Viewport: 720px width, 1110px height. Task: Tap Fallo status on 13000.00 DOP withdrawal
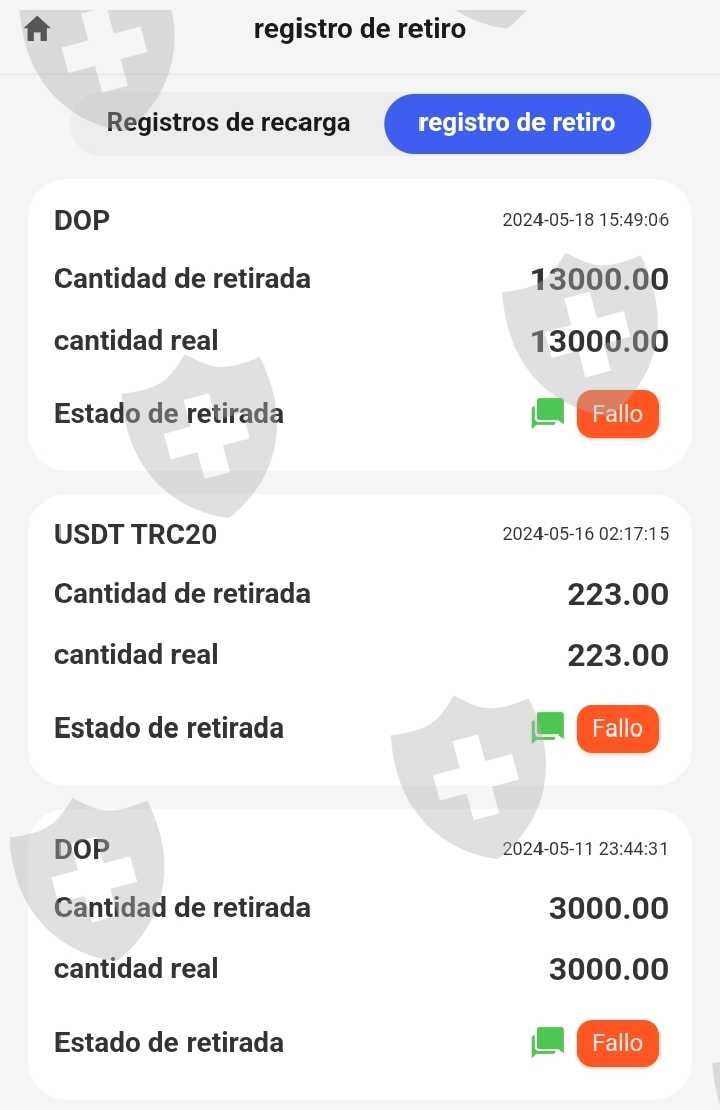click(617, 413)
